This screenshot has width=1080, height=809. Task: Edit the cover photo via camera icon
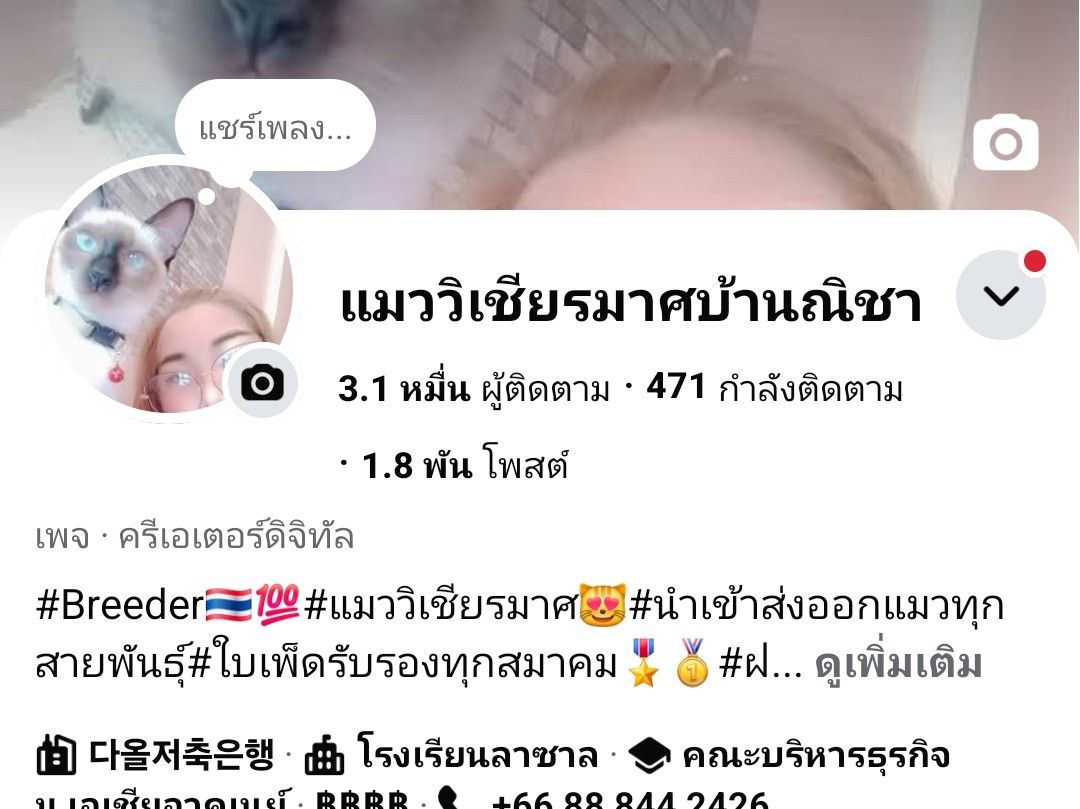tap(1005, 144)
